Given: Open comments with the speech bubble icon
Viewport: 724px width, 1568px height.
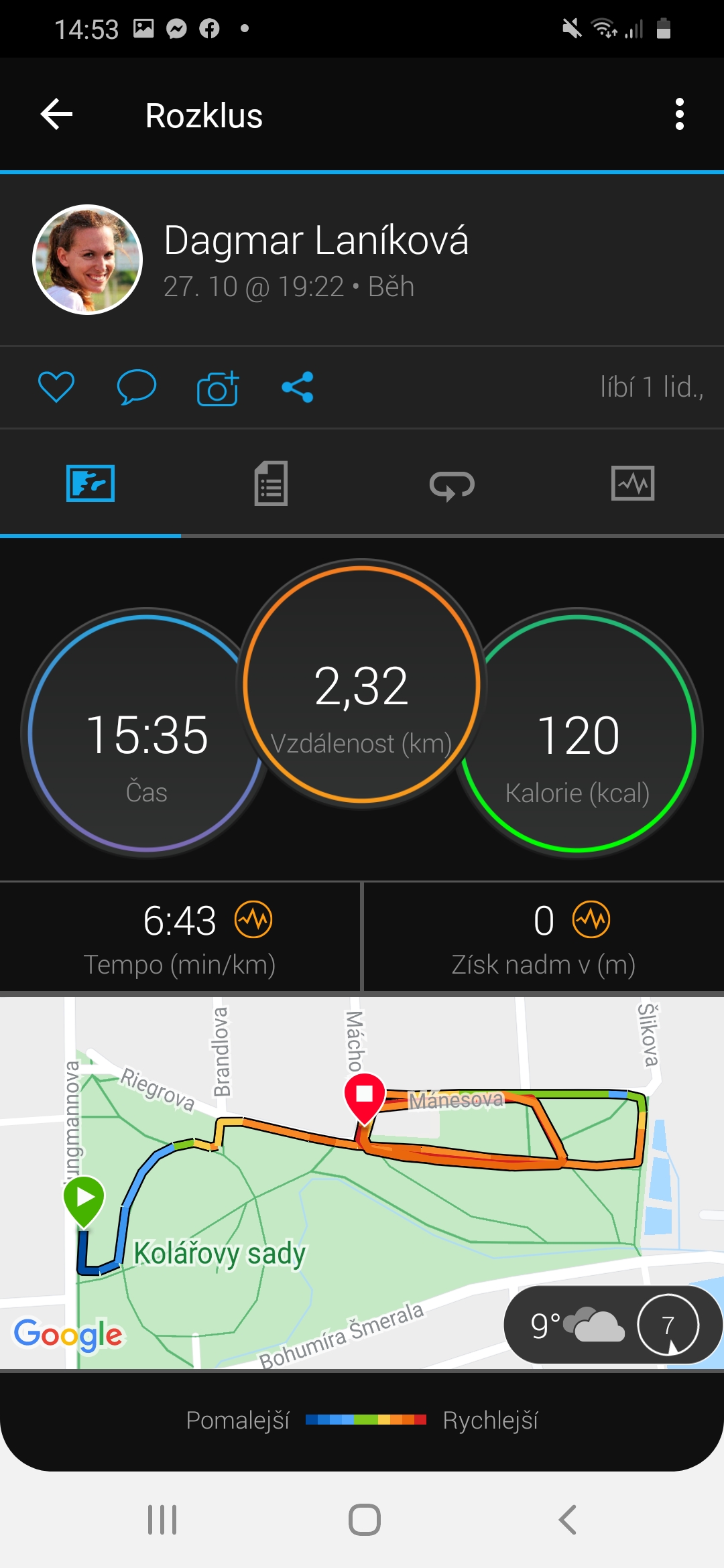Looking at the screenshot, I should (137, 387).
